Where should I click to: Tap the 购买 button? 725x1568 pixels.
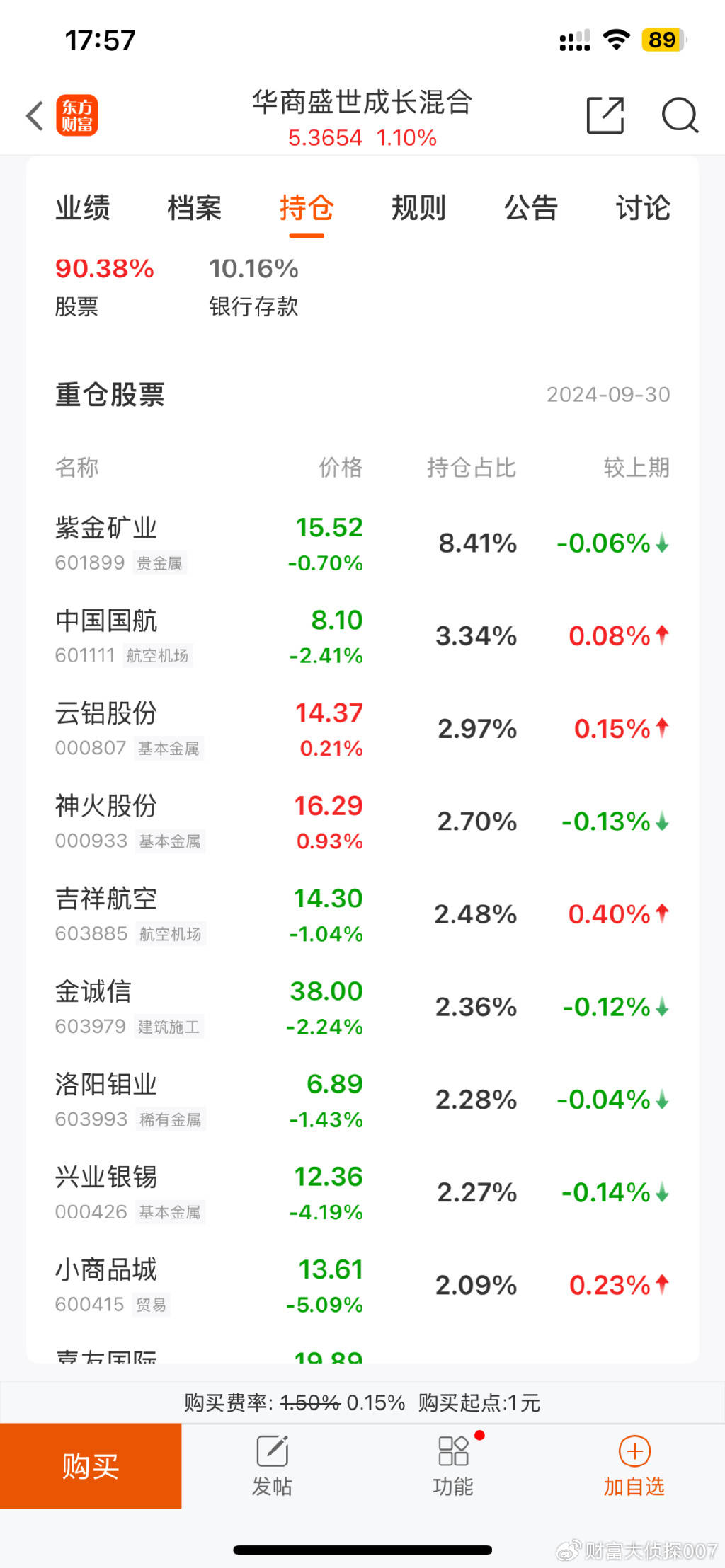click(91, 1465)
